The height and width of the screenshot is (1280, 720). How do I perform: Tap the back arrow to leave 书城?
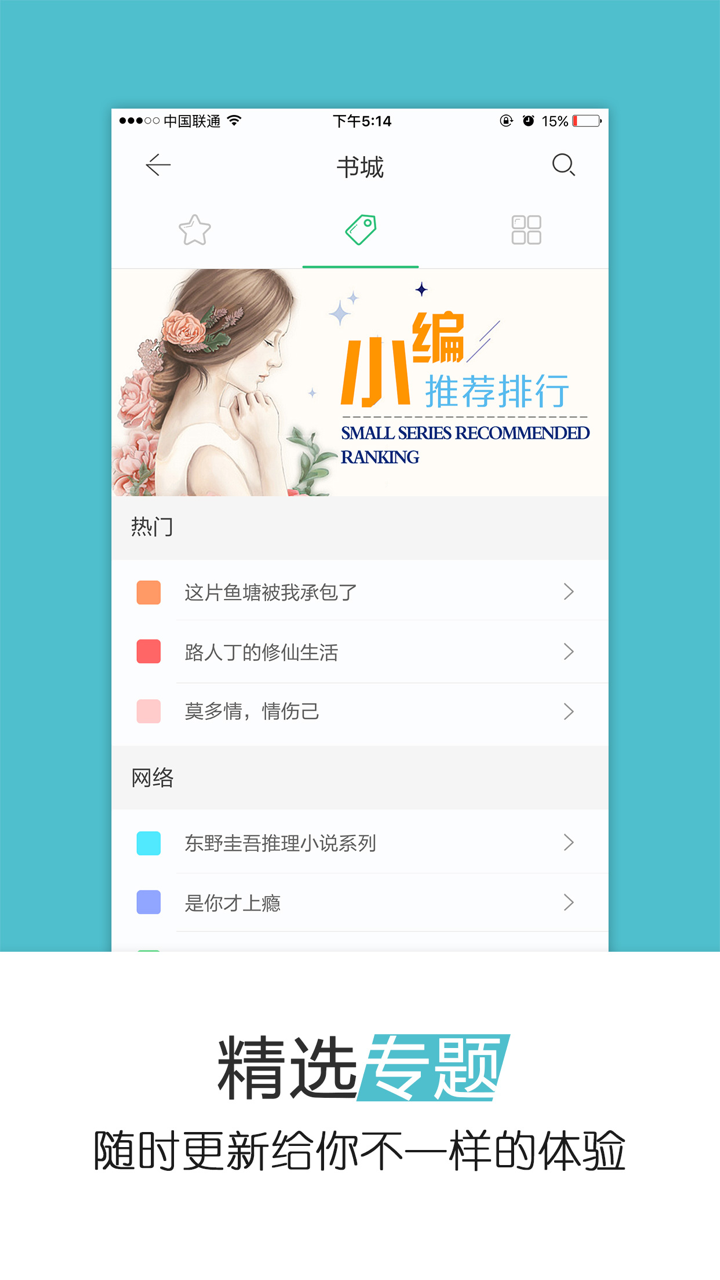coord(157,166)
